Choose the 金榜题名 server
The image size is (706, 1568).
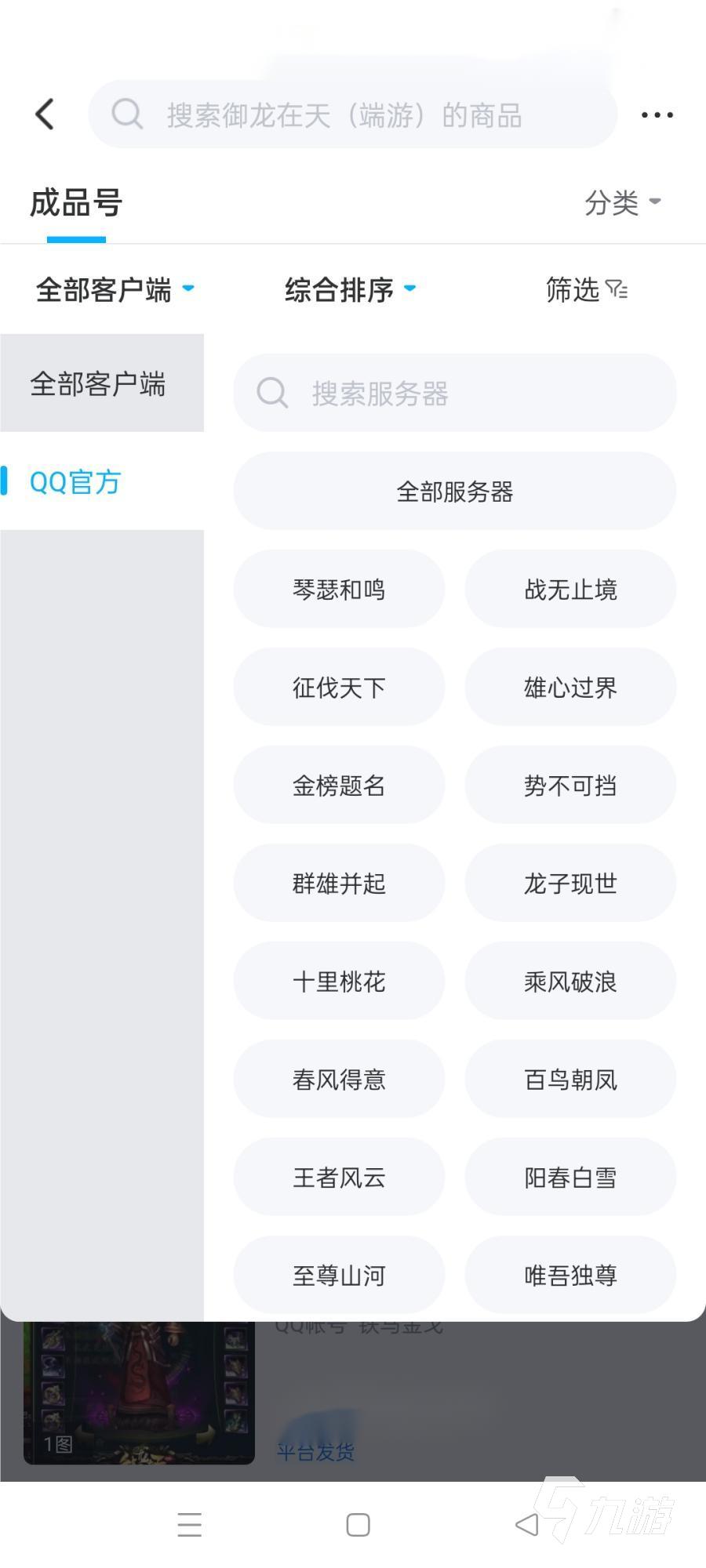339,786
